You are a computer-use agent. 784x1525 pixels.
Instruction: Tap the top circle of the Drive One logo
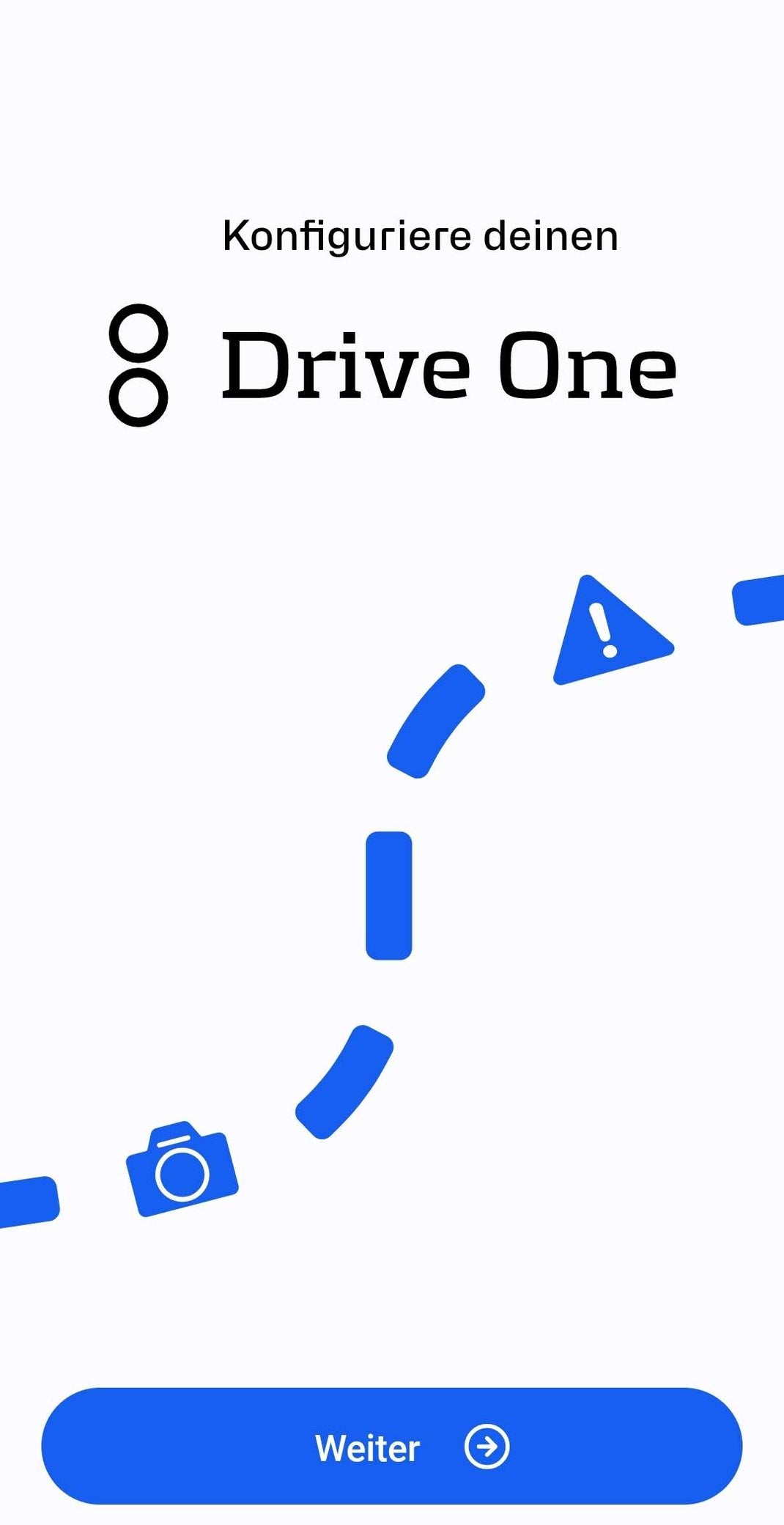click(x=141, y=334)
